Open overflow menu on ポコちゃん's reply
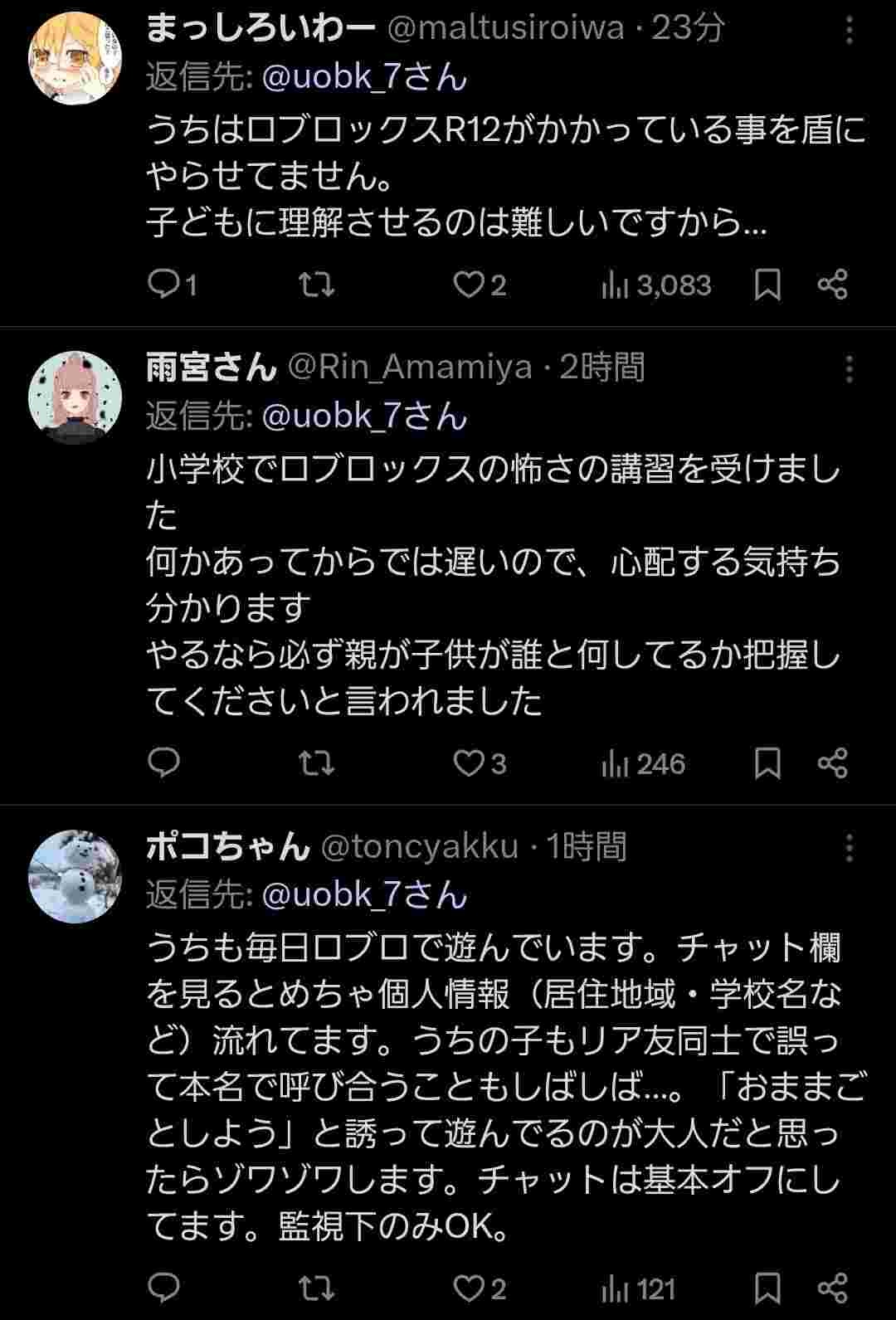Viewport: 896px width, 1320px height. (849, 849)
